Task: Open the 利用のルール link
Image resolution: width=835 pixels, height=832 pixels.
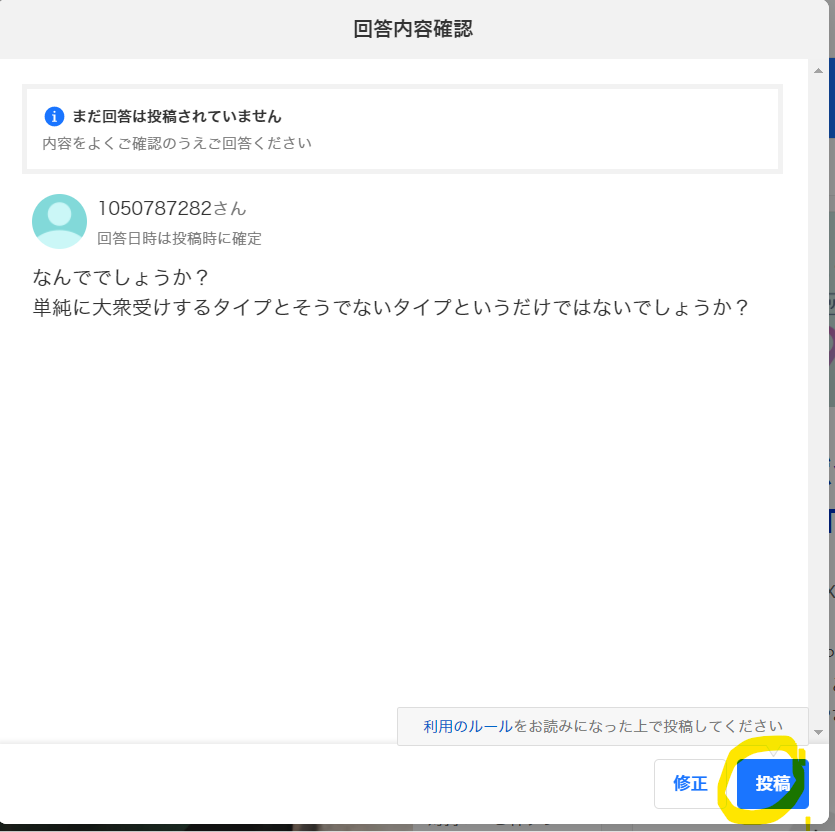Action: pos(467,727)
